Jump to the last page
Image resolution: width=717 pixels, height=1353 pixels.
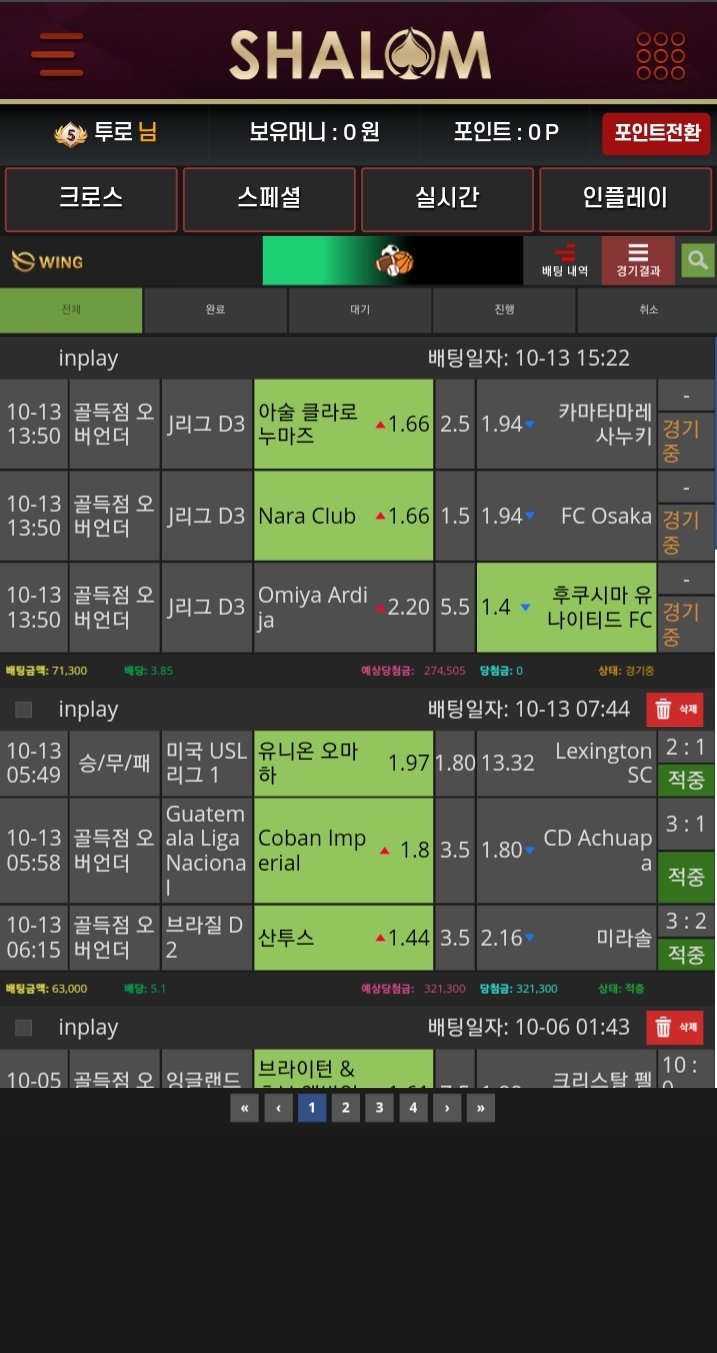point(480,1108)
